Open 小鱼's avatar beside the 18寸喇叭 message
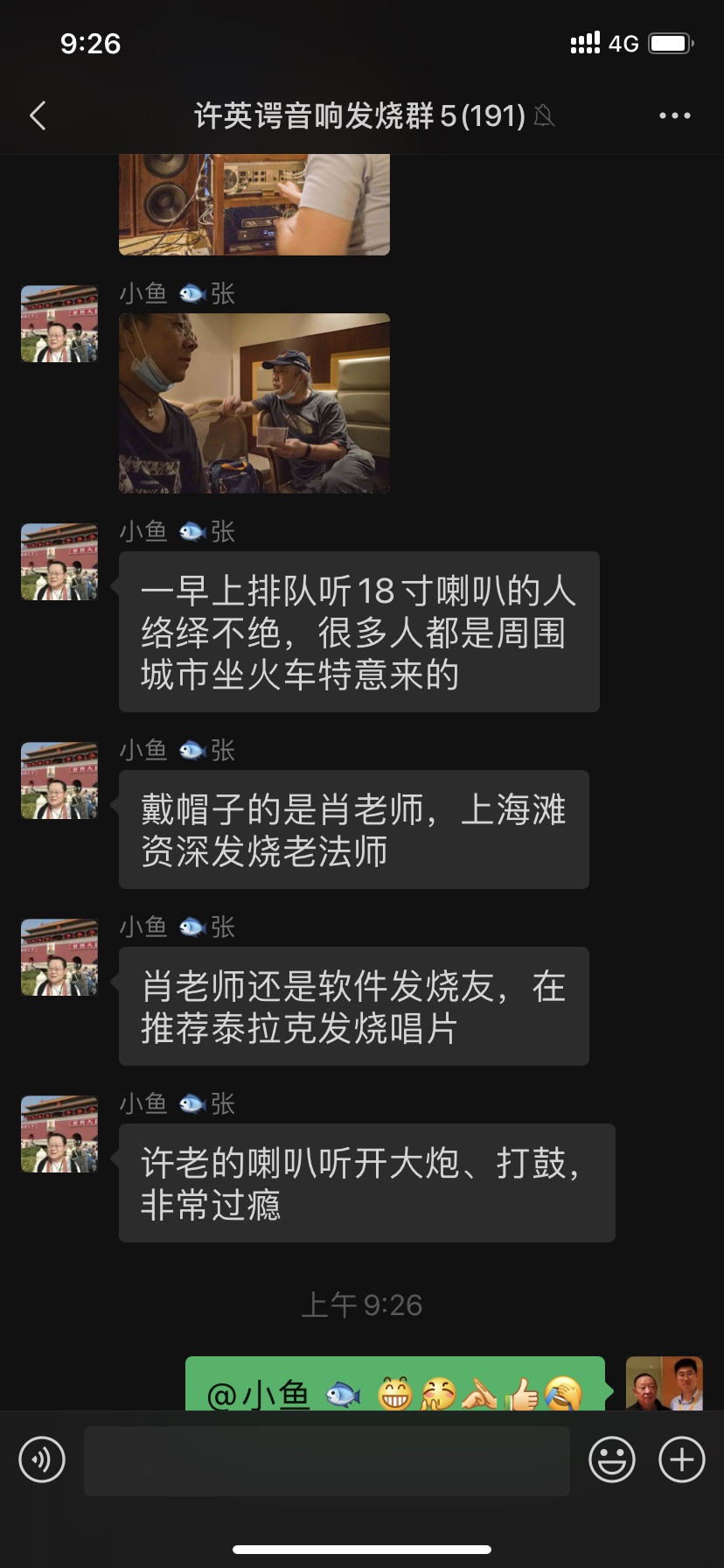Screen dimensions: 724x1568 [59, 562]
